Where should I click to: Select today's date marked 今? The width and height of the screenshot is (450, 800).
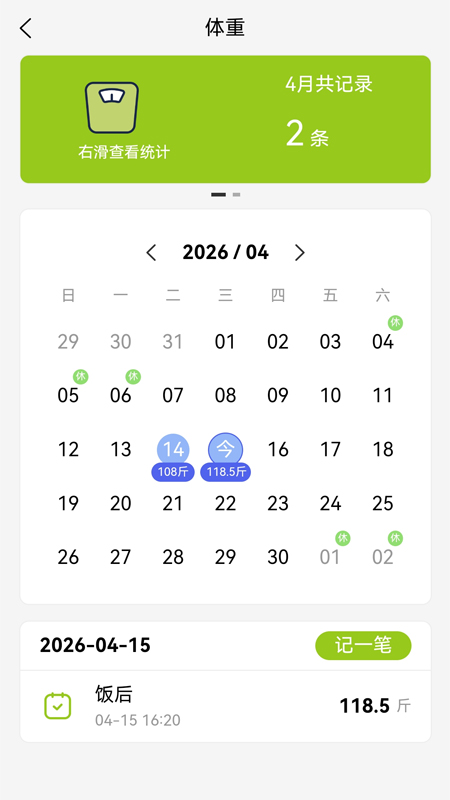tap(226, 457)
